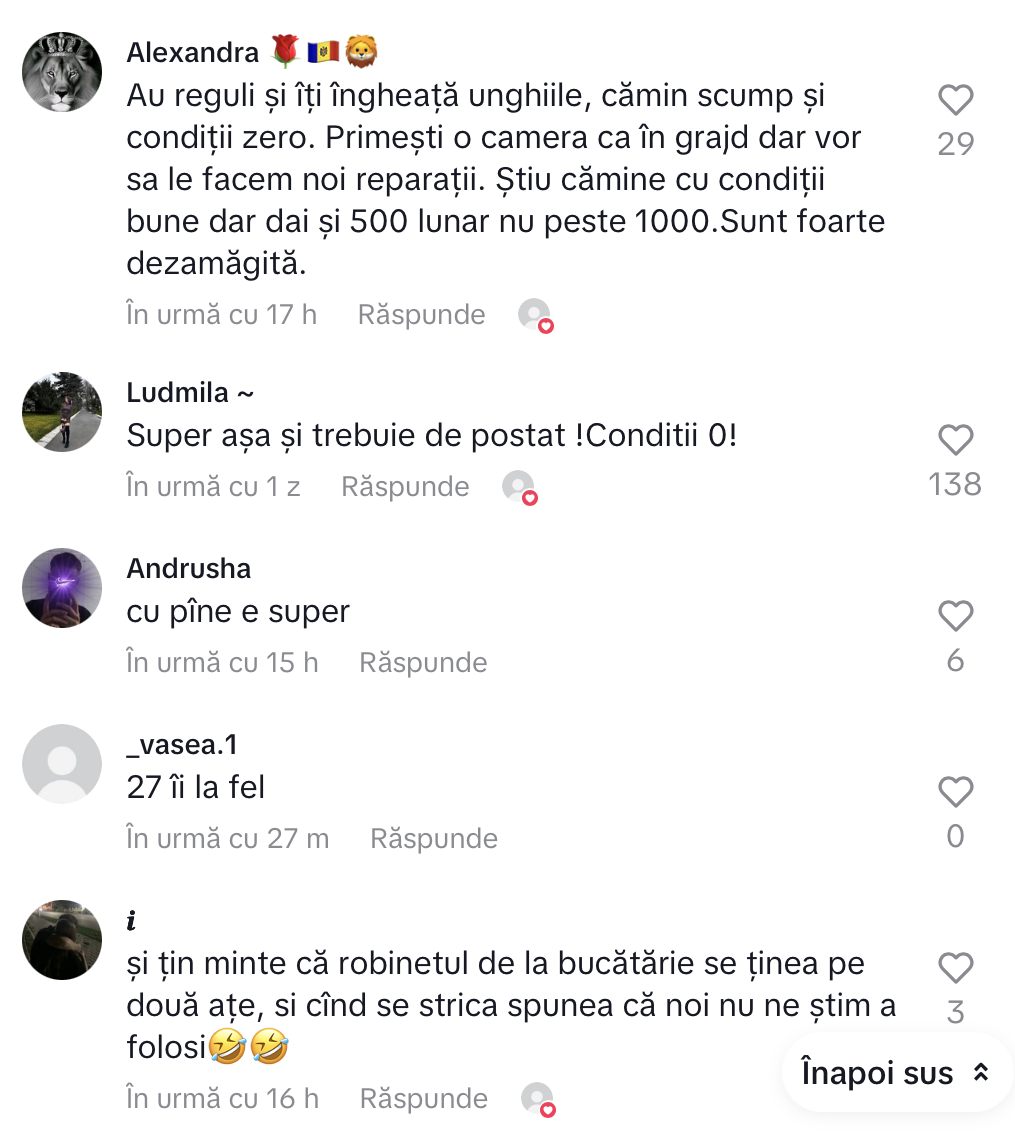Like the comment about the kitchen faucet

click(x=955, y=969)
